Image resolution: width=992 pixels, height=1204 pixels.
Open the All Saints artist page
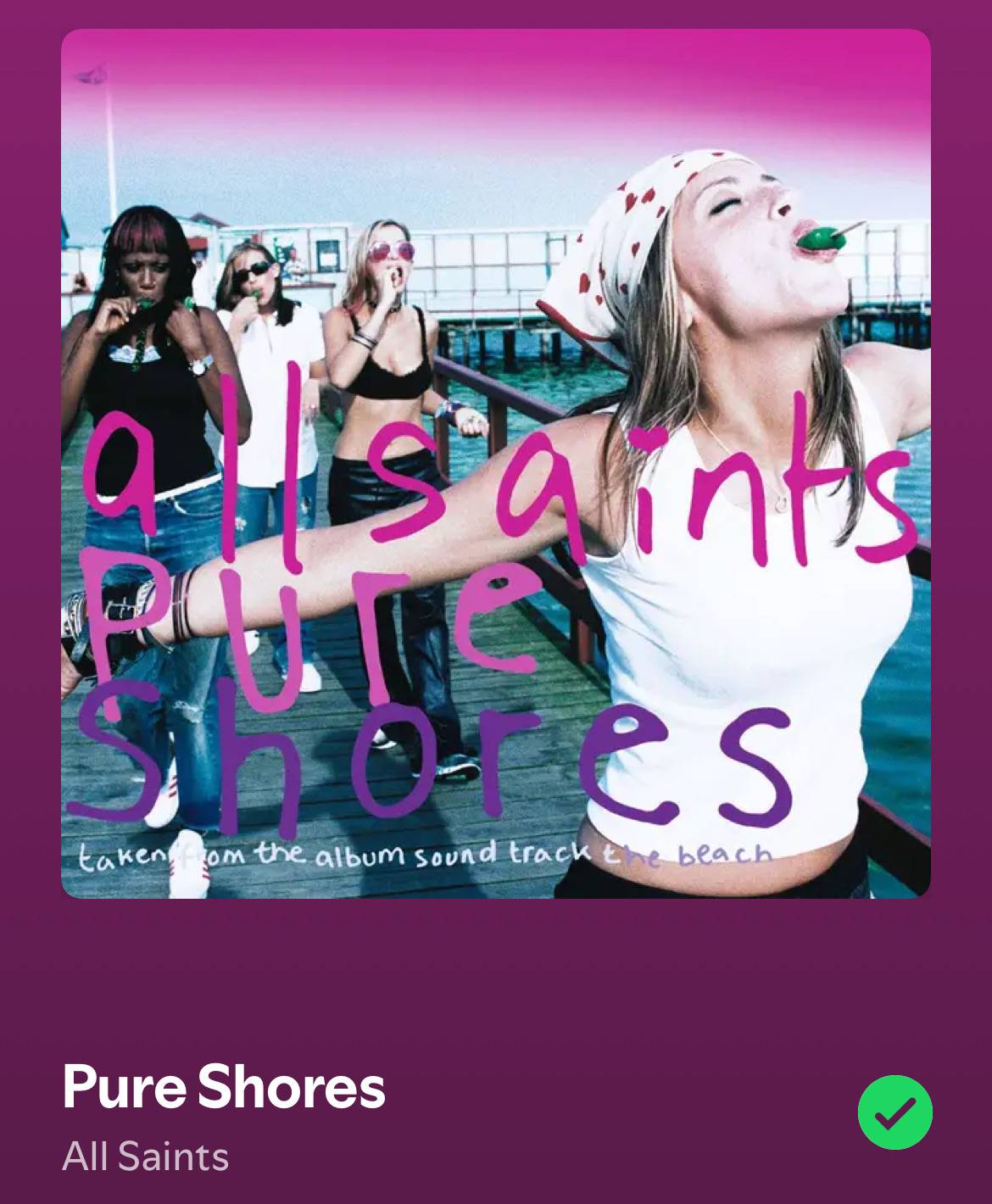click(x=146, y=1157)
